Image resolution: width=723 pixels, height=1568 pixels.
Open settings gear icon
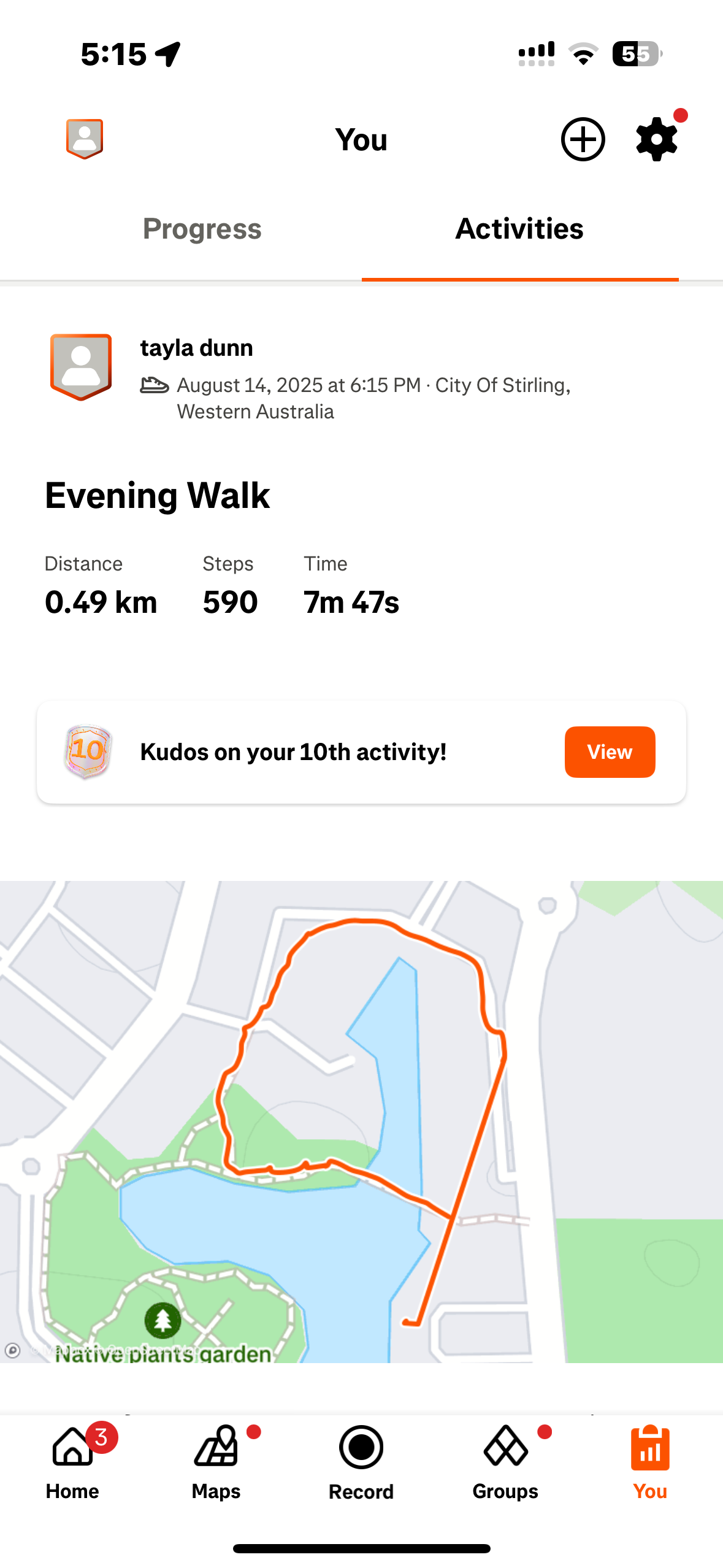point(656,139)
